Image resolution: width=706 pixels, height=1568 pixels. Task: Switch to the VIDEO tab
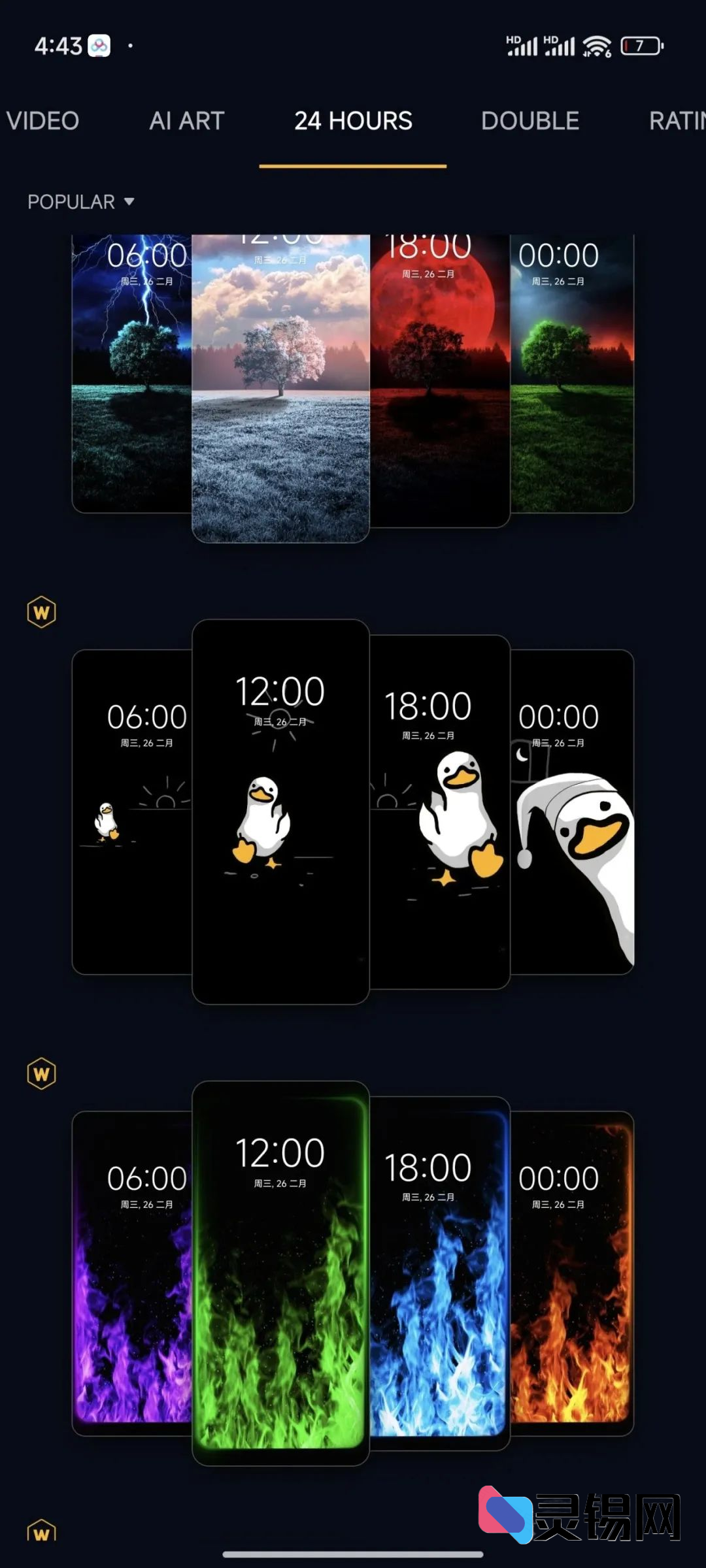pos(42,121)
